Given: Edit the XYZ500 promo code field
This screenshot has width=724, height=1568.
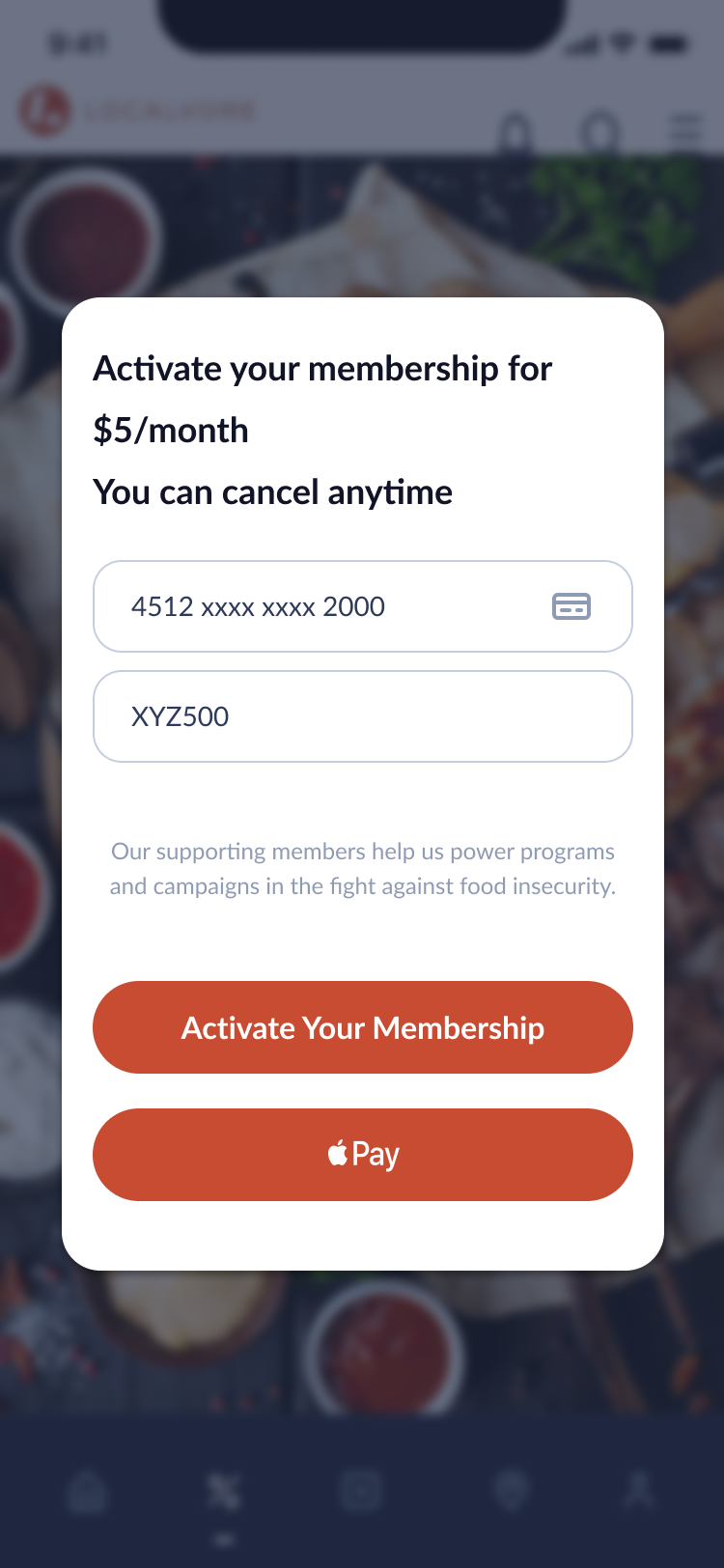Looking at the screenshot, I should 362,716.
